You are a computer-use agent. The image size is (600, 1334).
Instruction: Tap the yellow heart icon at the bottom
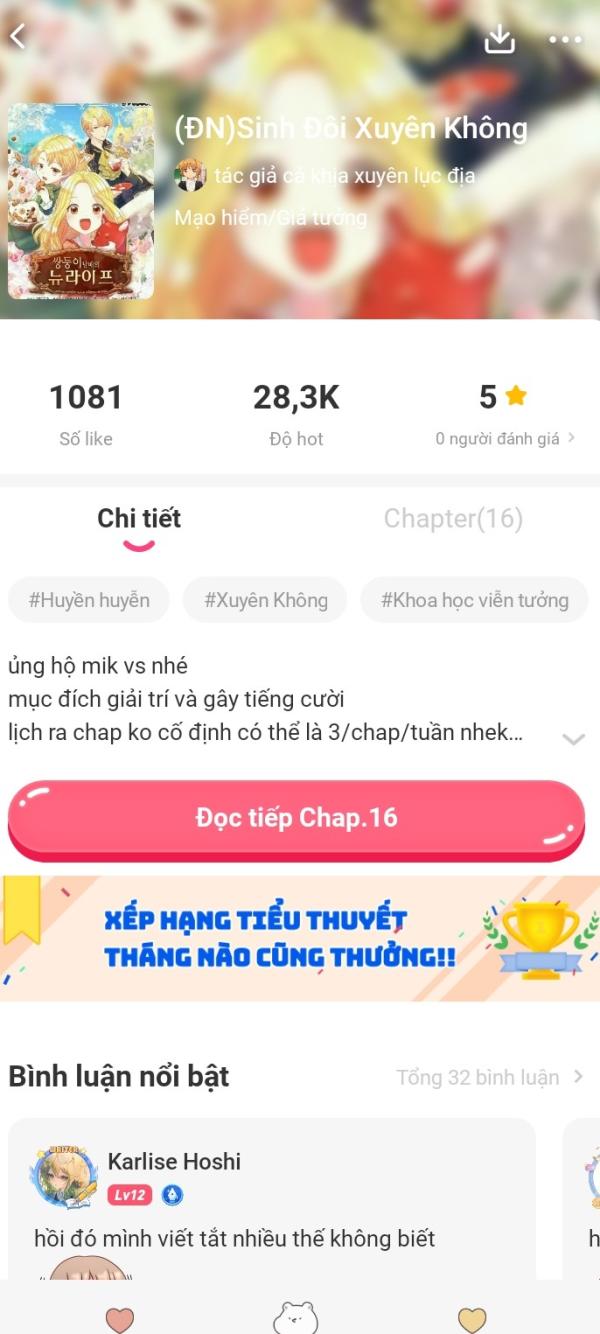[472, 1319]
